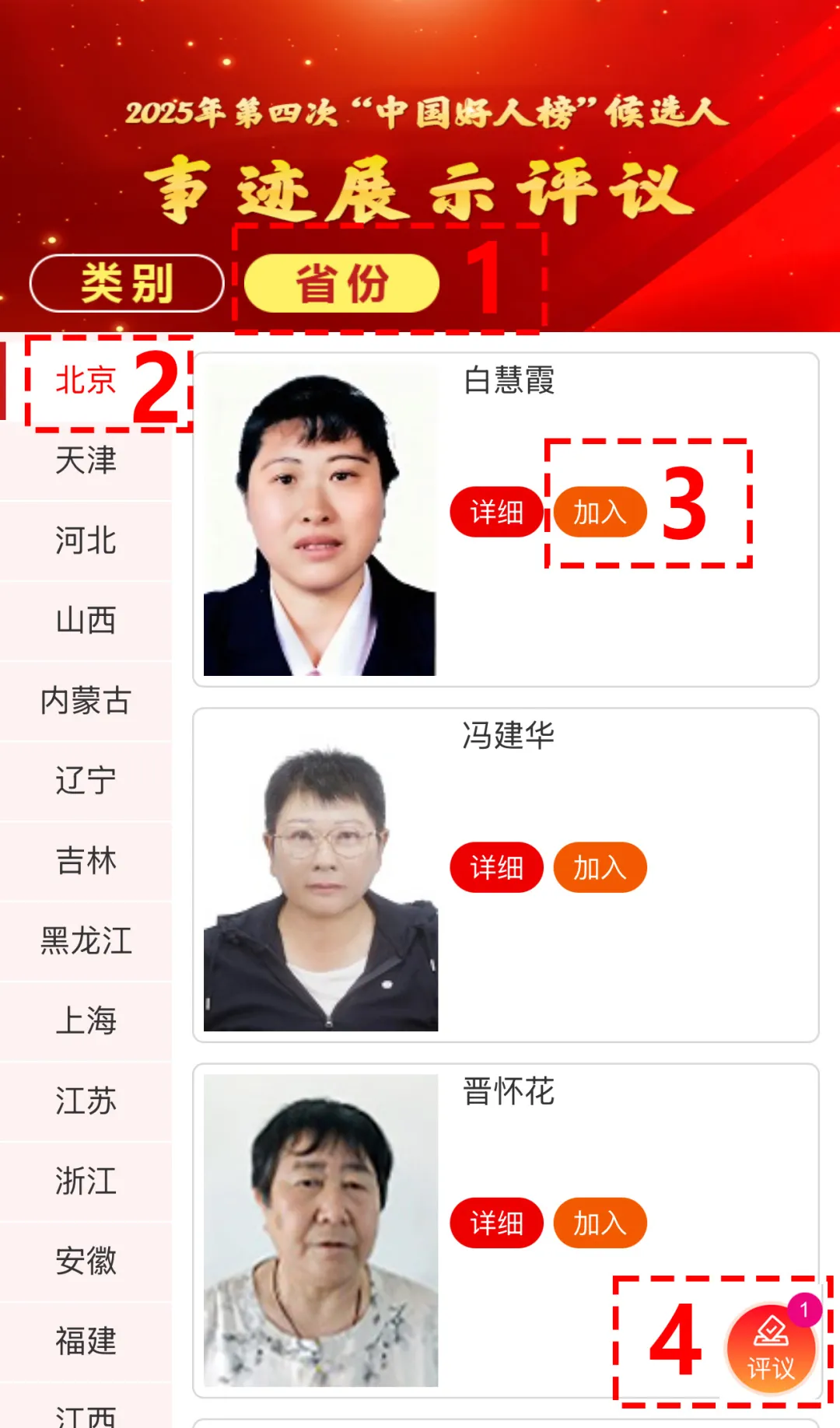The width and height of the screenshot is (840, 1428).
Task: Pick 辽宁 from the province list
Action: (86, 781)
